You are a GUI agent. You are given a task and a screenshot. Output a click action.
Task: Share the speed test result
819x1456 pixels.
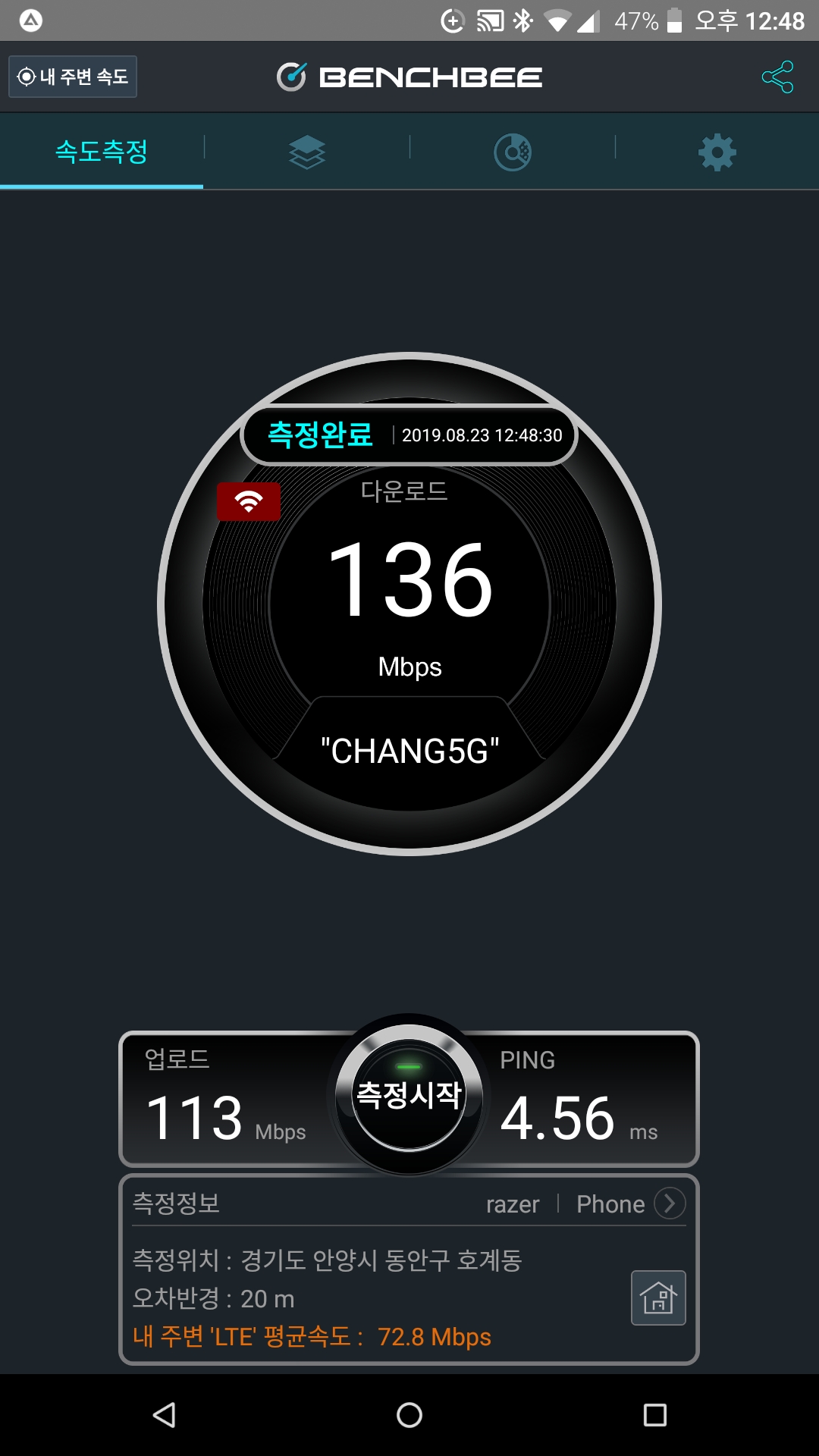[777, 77]
